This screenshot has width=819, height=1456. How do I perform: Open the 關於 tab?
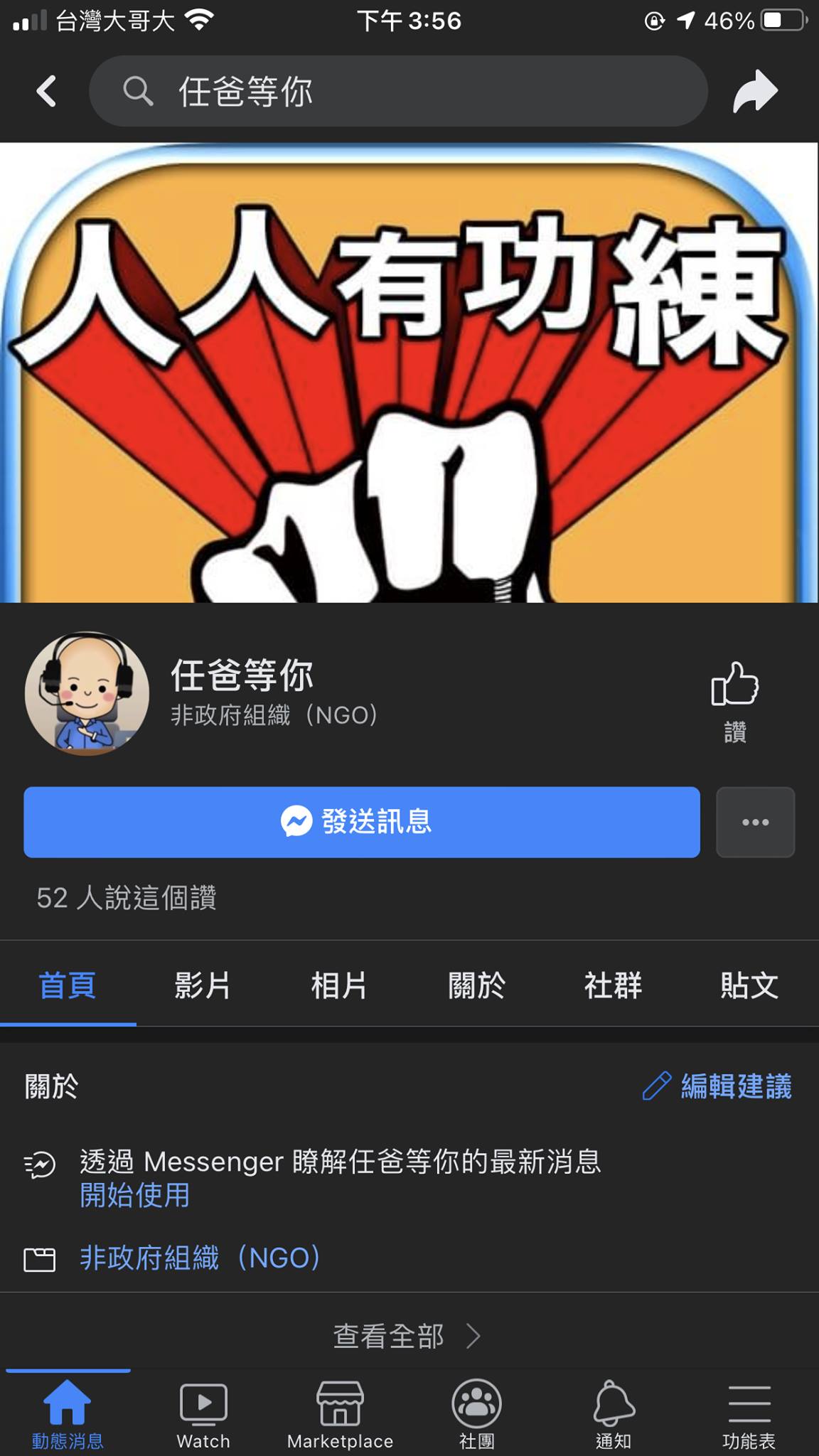[x=476, y=985]
